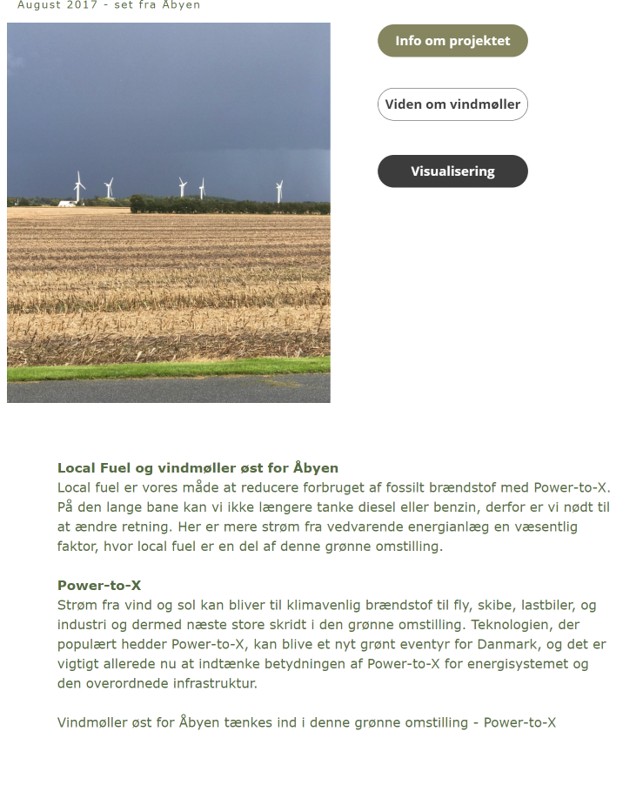Open the Info om projektet button
Screen dimensions: 643x785
click(452, 41)
